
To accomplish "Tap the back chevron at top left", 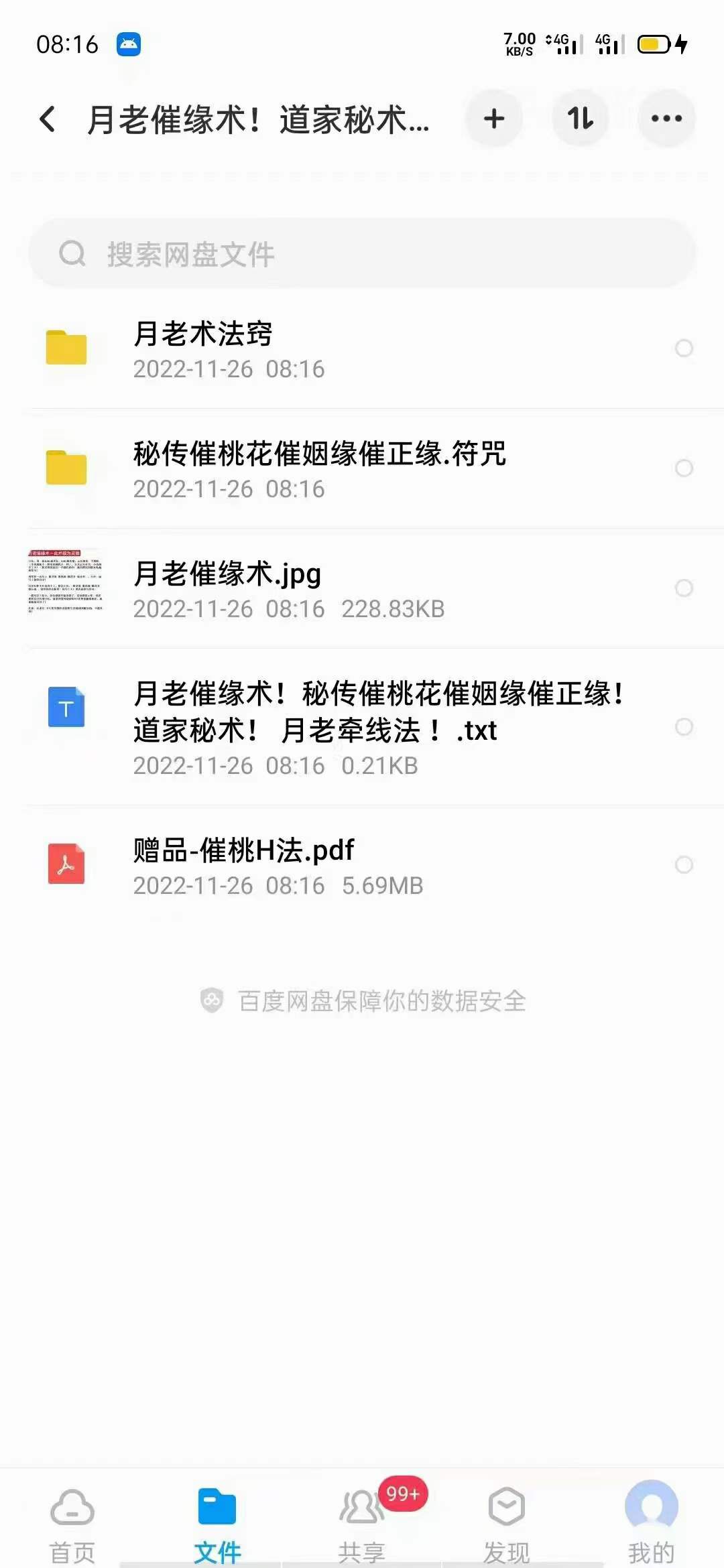I will click(46, 118).
